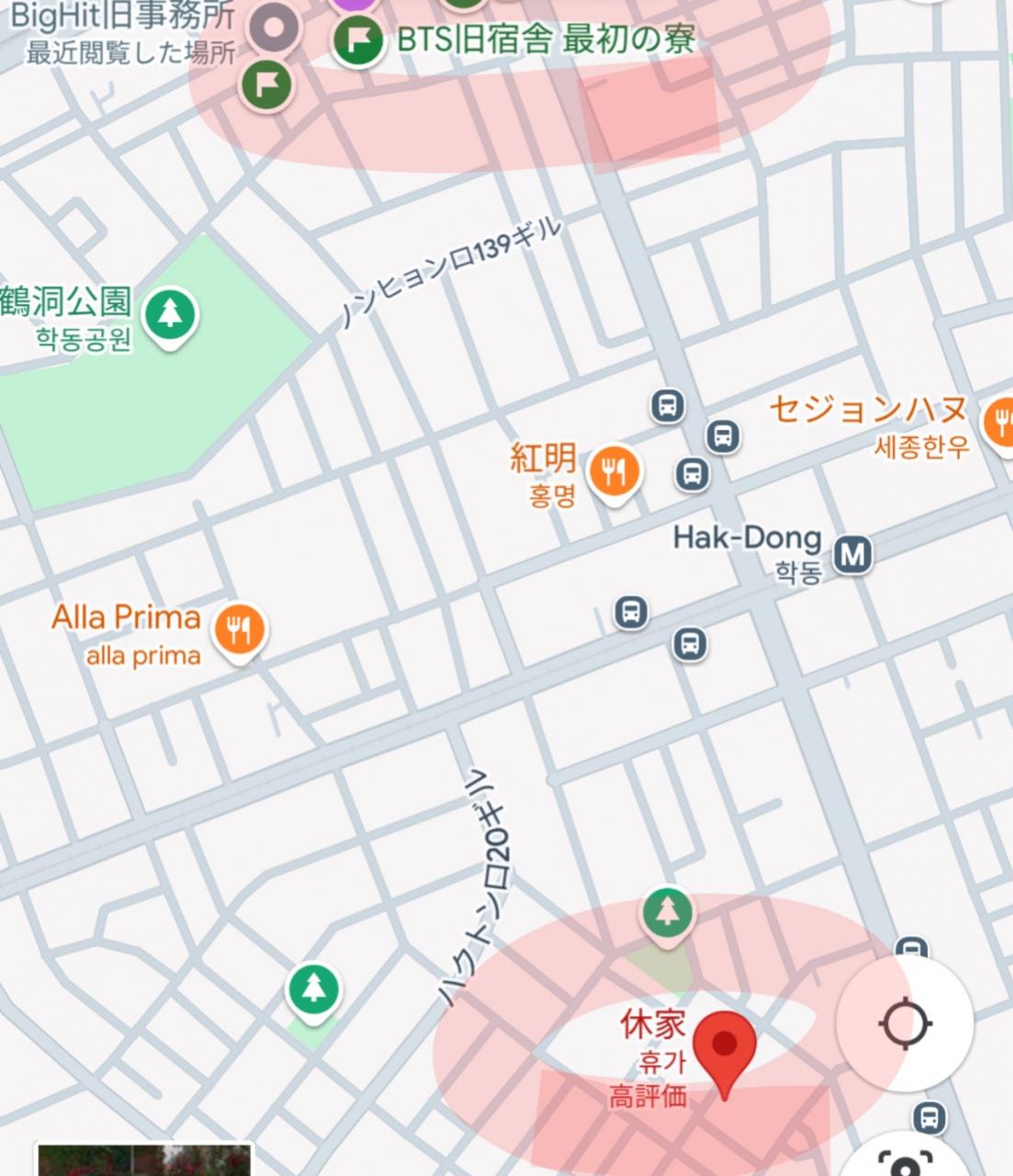
Task: Center map on my current location
Action: [x=906, y=1023]
